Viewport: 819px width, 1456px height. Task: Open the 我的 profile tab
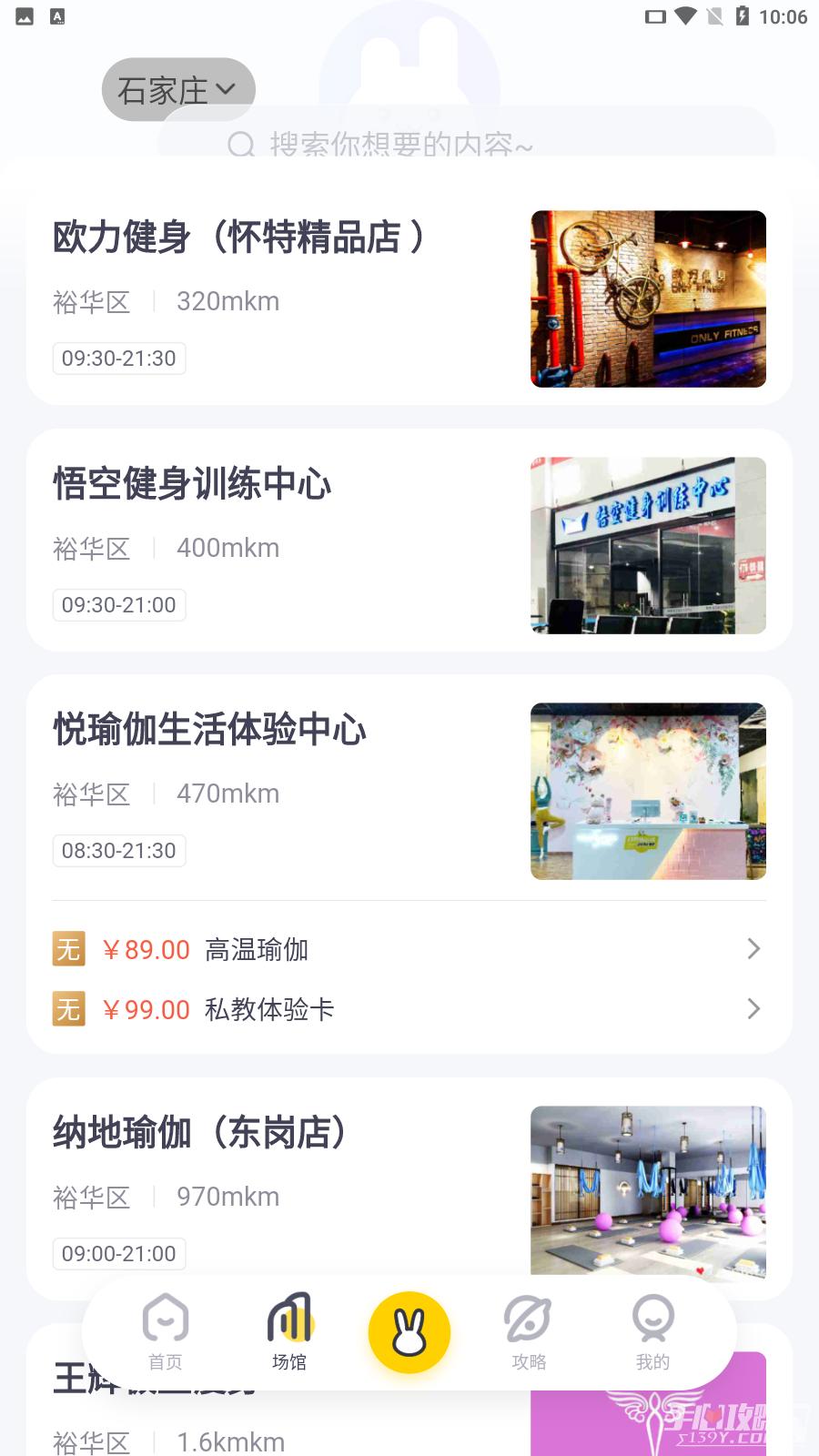652,1332
